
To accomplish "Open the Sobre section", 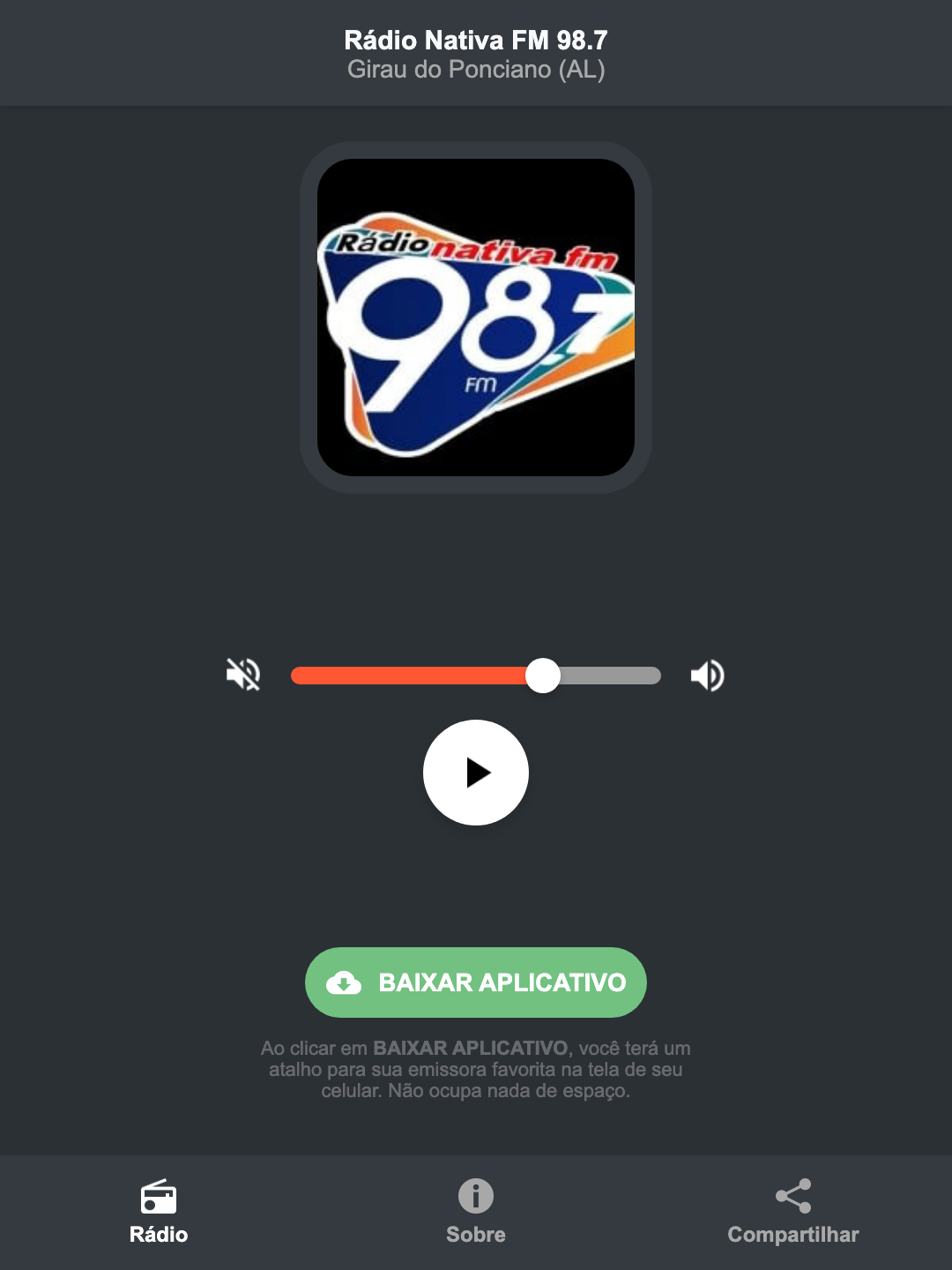I will click(x=475, y=1213).
